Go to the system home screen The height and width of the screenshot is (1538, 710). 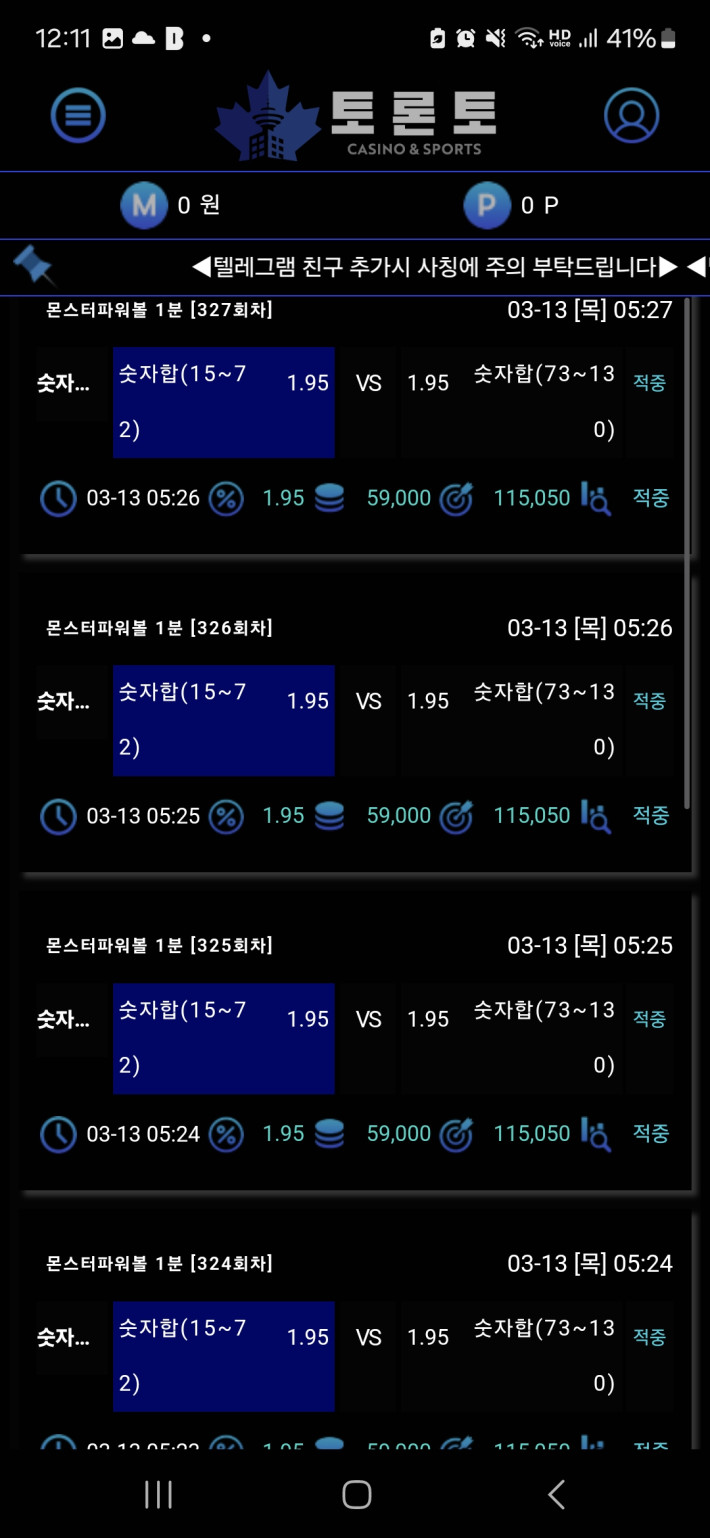coord(357,1494)
